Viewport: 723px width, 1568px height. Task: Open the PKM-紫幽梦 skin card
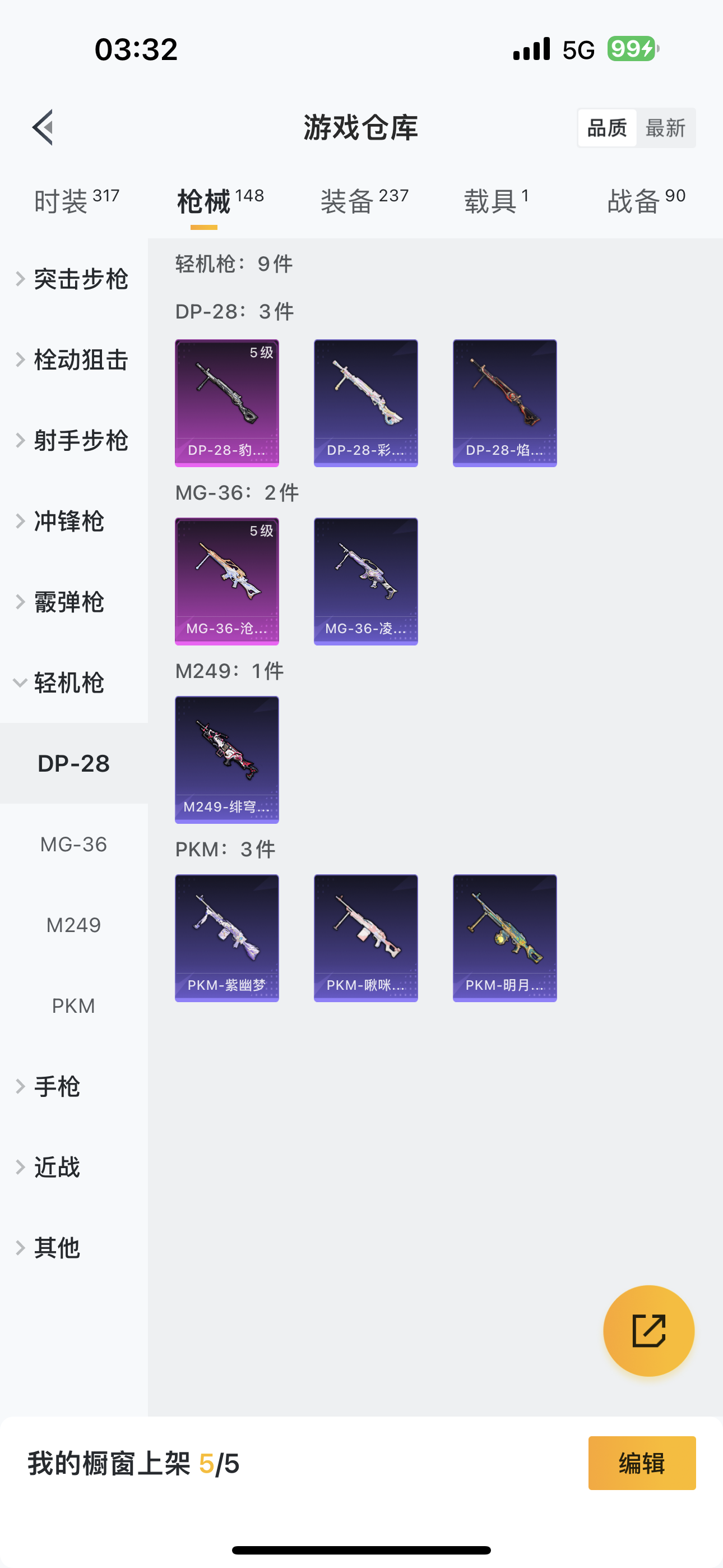tap(227, 938)
